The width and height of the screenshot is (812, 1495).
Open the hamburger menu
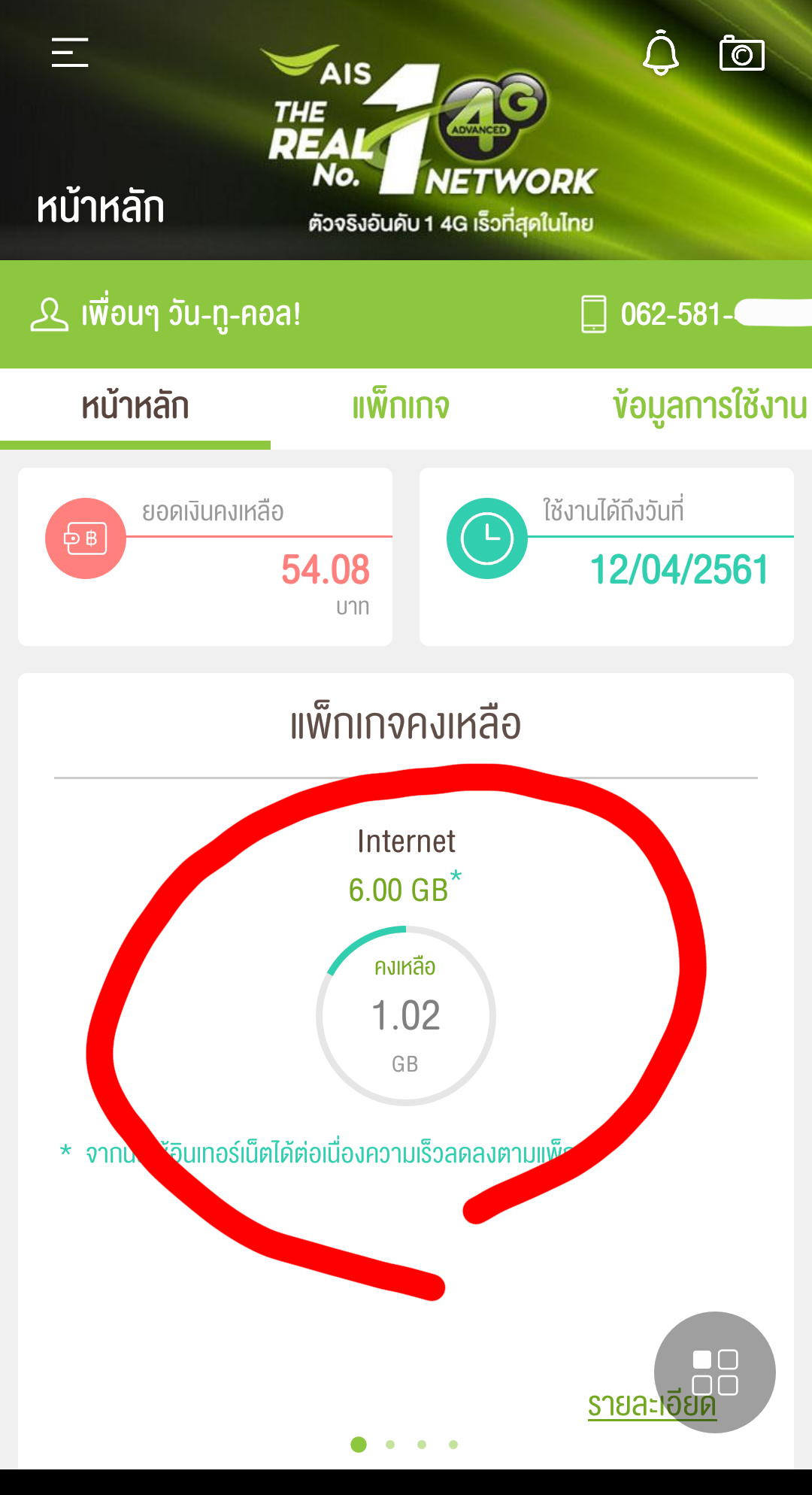70,52
